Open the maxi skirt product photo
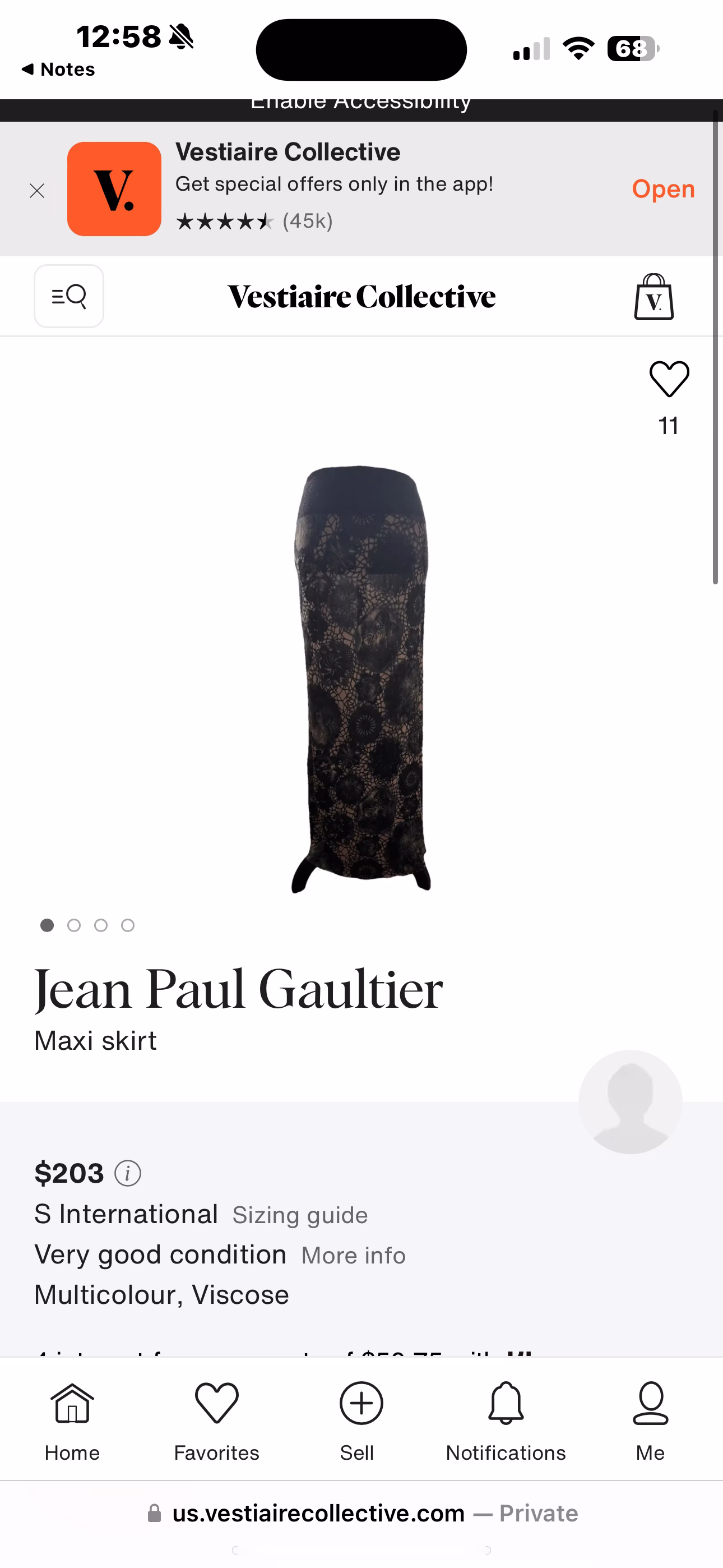The height and width of the screenshot is (1568, 723). point(361,679)
